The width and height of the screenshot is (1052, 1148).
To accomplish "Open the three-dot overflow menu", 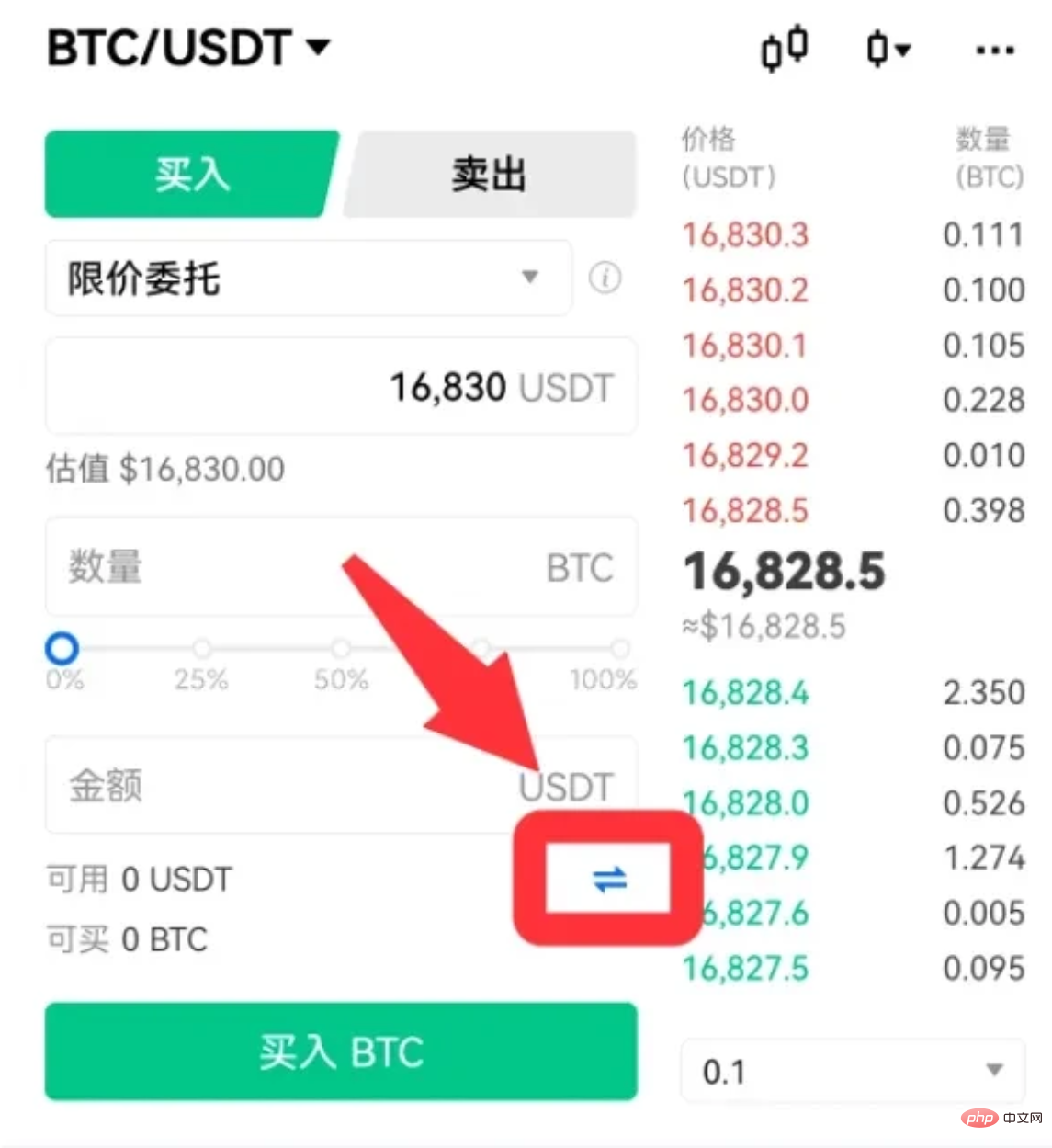I will click(994, 50).
